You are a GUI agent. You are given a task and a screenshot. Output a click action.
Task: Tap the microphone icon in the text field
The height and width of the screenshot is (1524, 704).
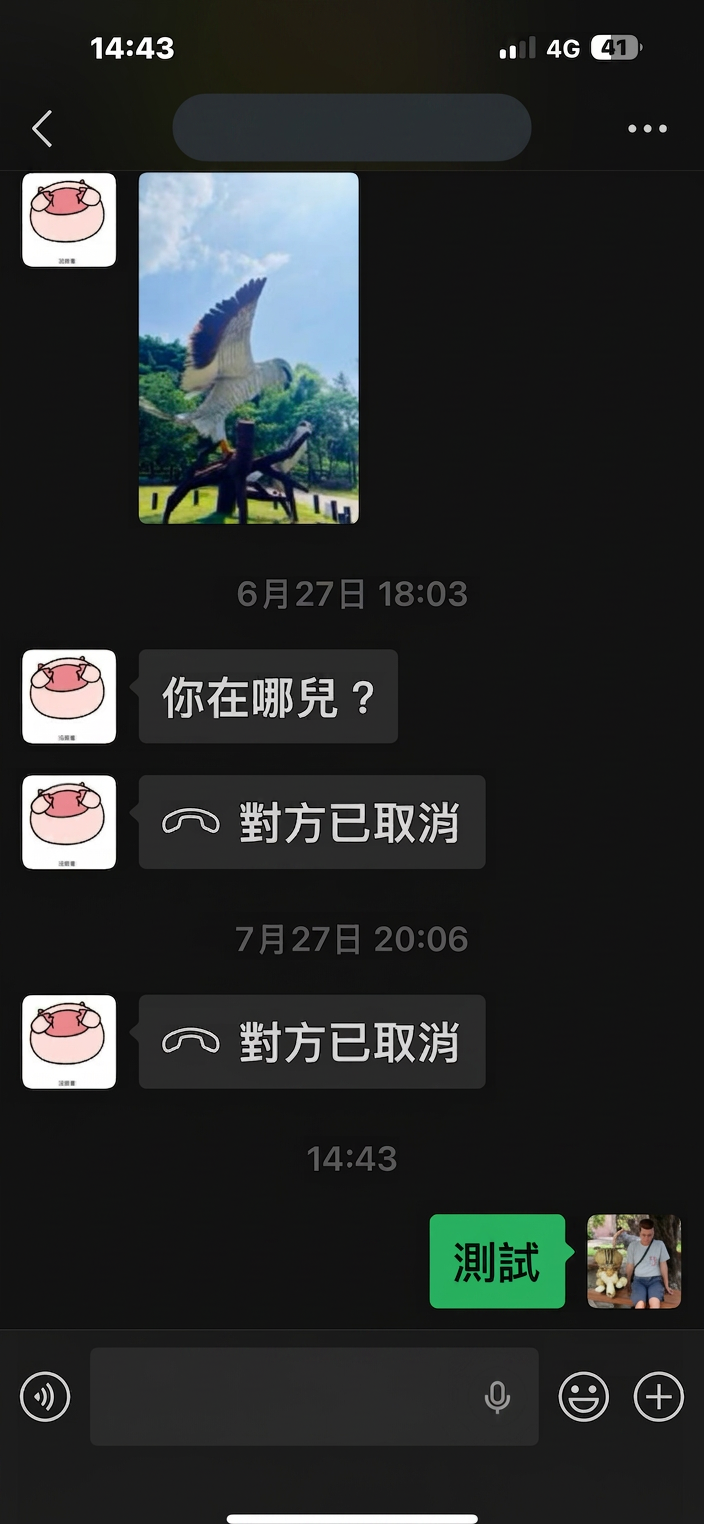[497, 1397]
